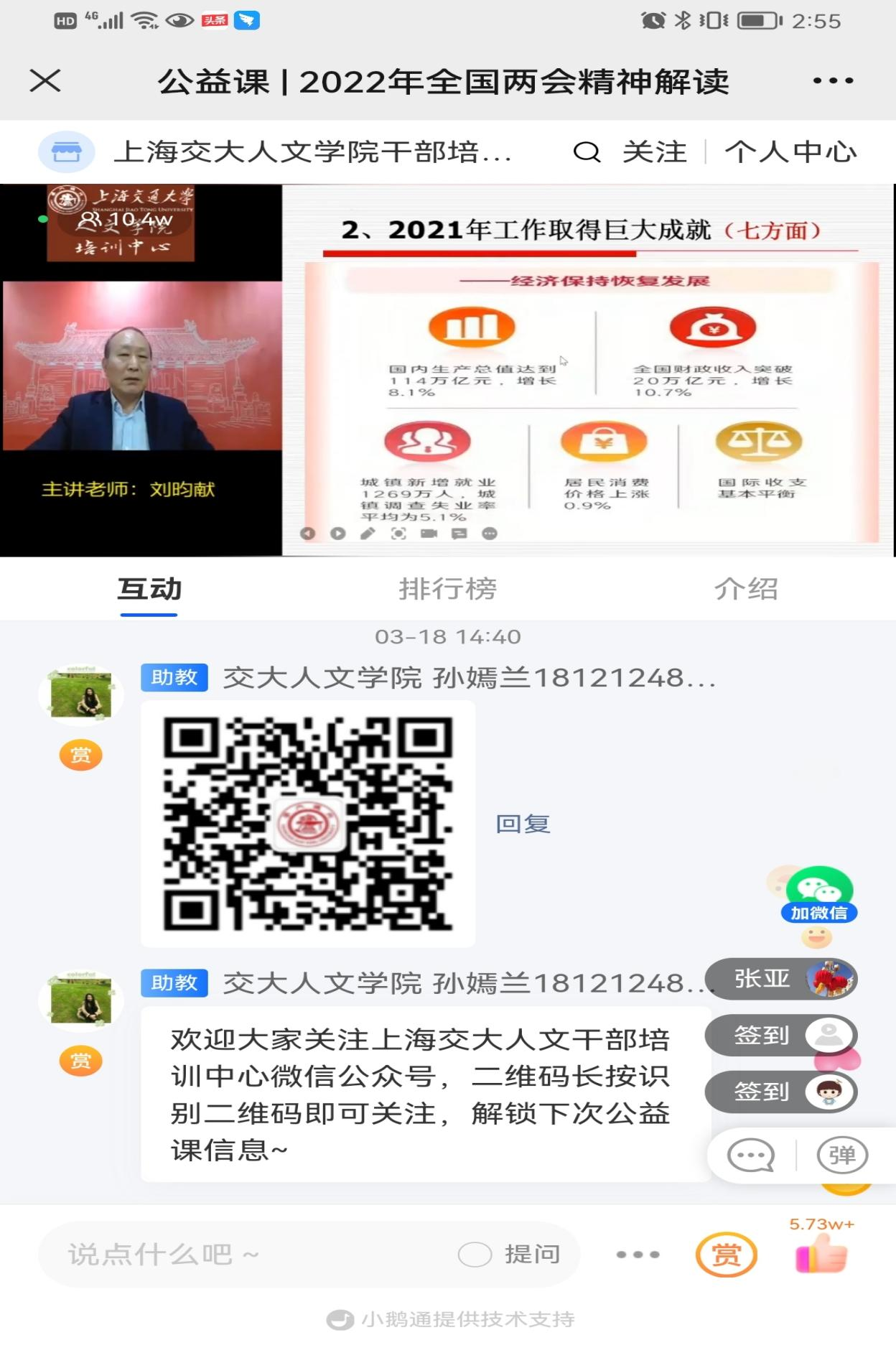Open the top-right overflow menu
896x1353 pixels.
[833, 80]
